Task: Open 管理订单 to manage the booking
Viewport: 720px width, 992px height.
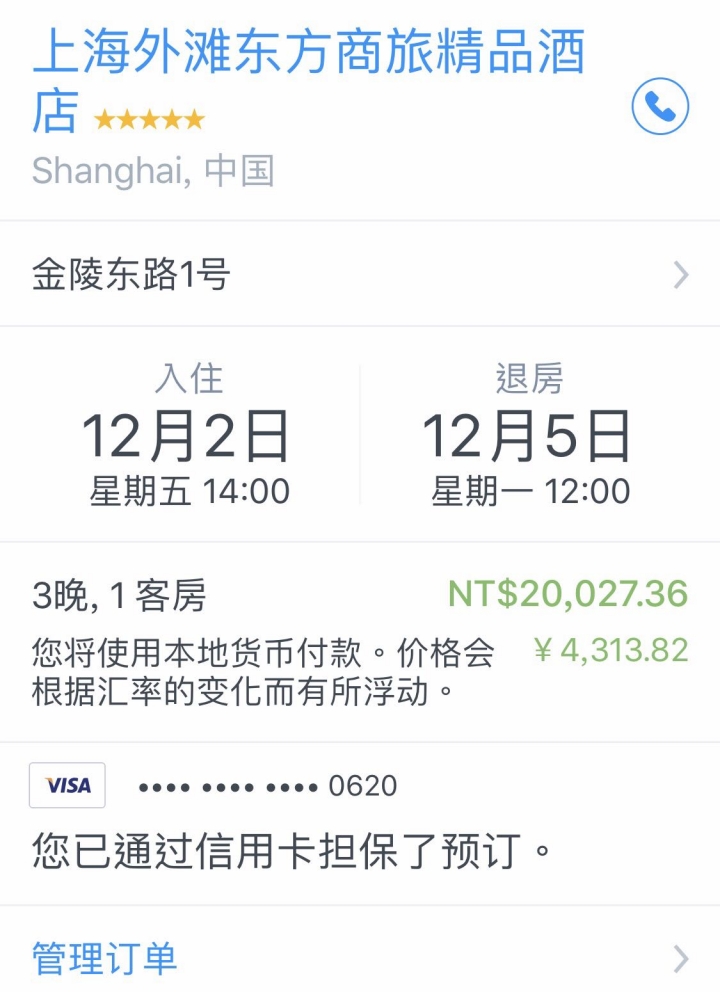Action: (x=360, y=958)
